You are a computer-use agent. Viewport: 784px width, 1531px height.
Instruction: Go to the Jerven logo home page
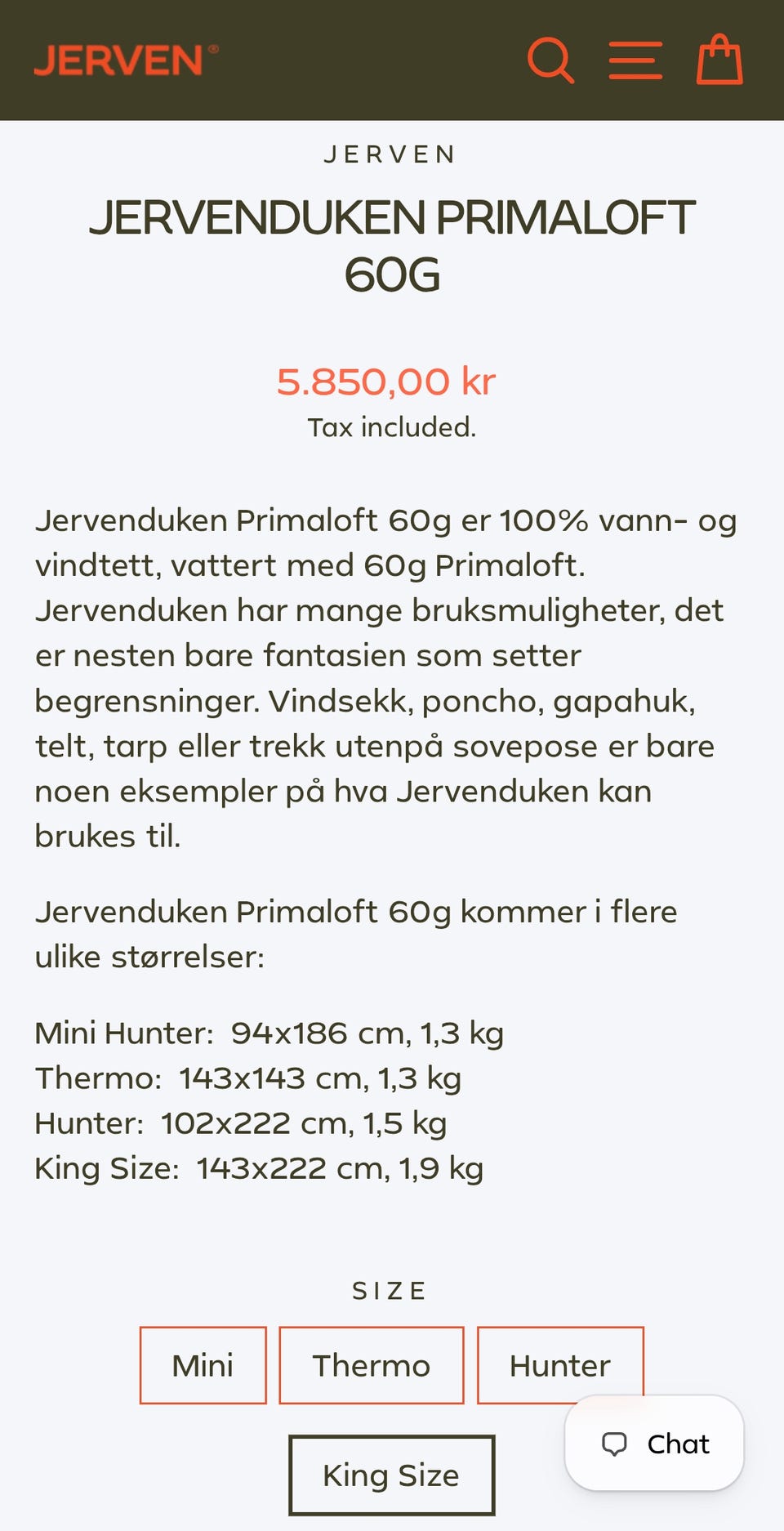[x=126, y=60]
